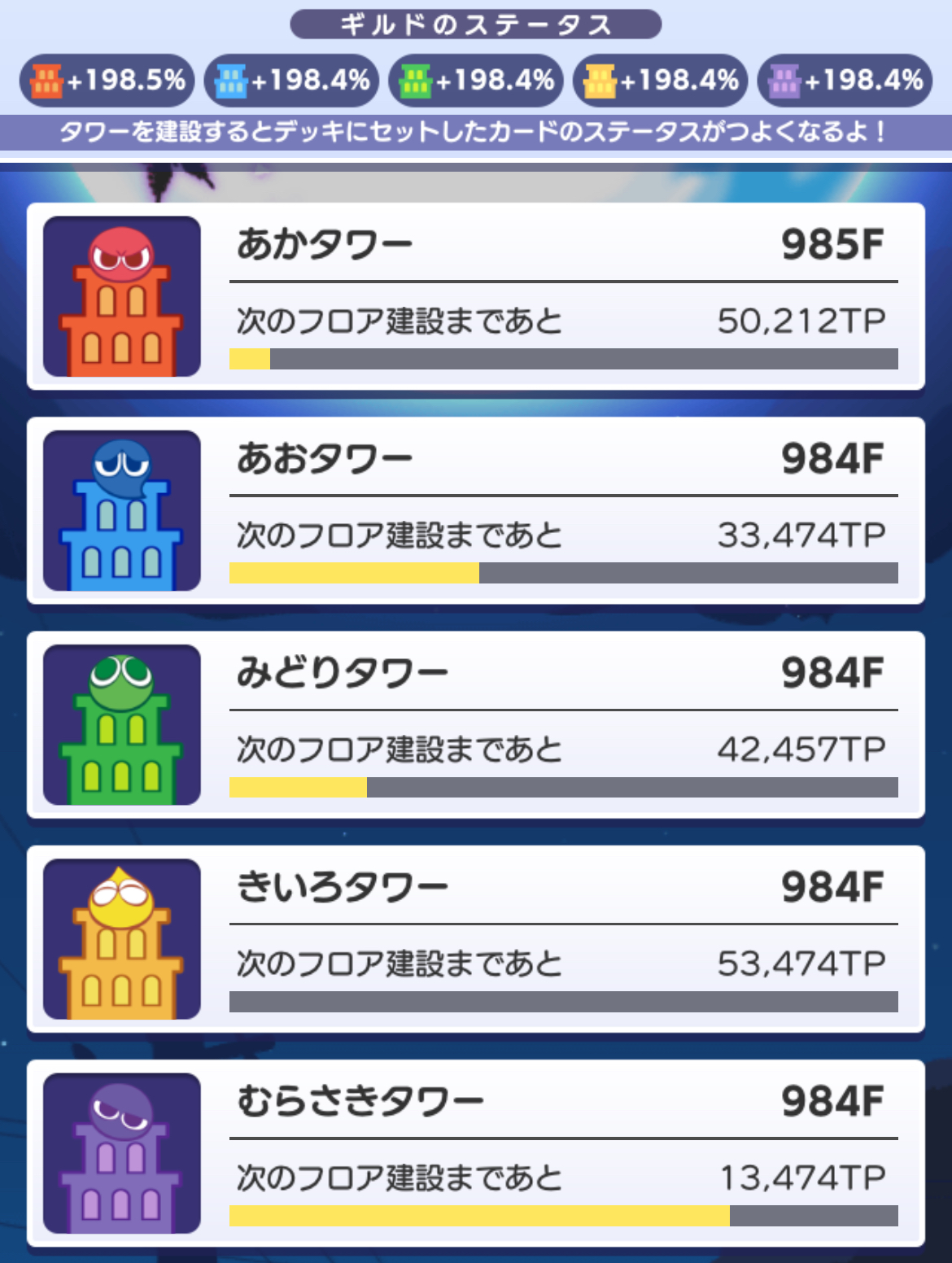The width and height of the screenshot is (952, 1263).
Task: Choose the きいろタワー card
Action: point(475,938)
